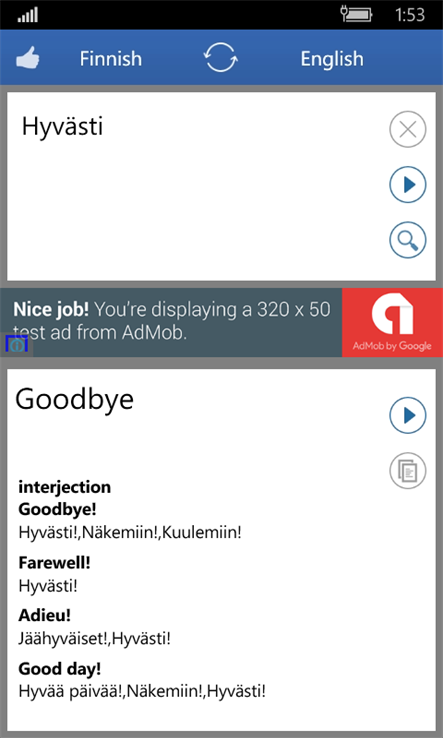Play pronunciation of Hyvästi
The image size is (443, 738).
coord(408,184)
